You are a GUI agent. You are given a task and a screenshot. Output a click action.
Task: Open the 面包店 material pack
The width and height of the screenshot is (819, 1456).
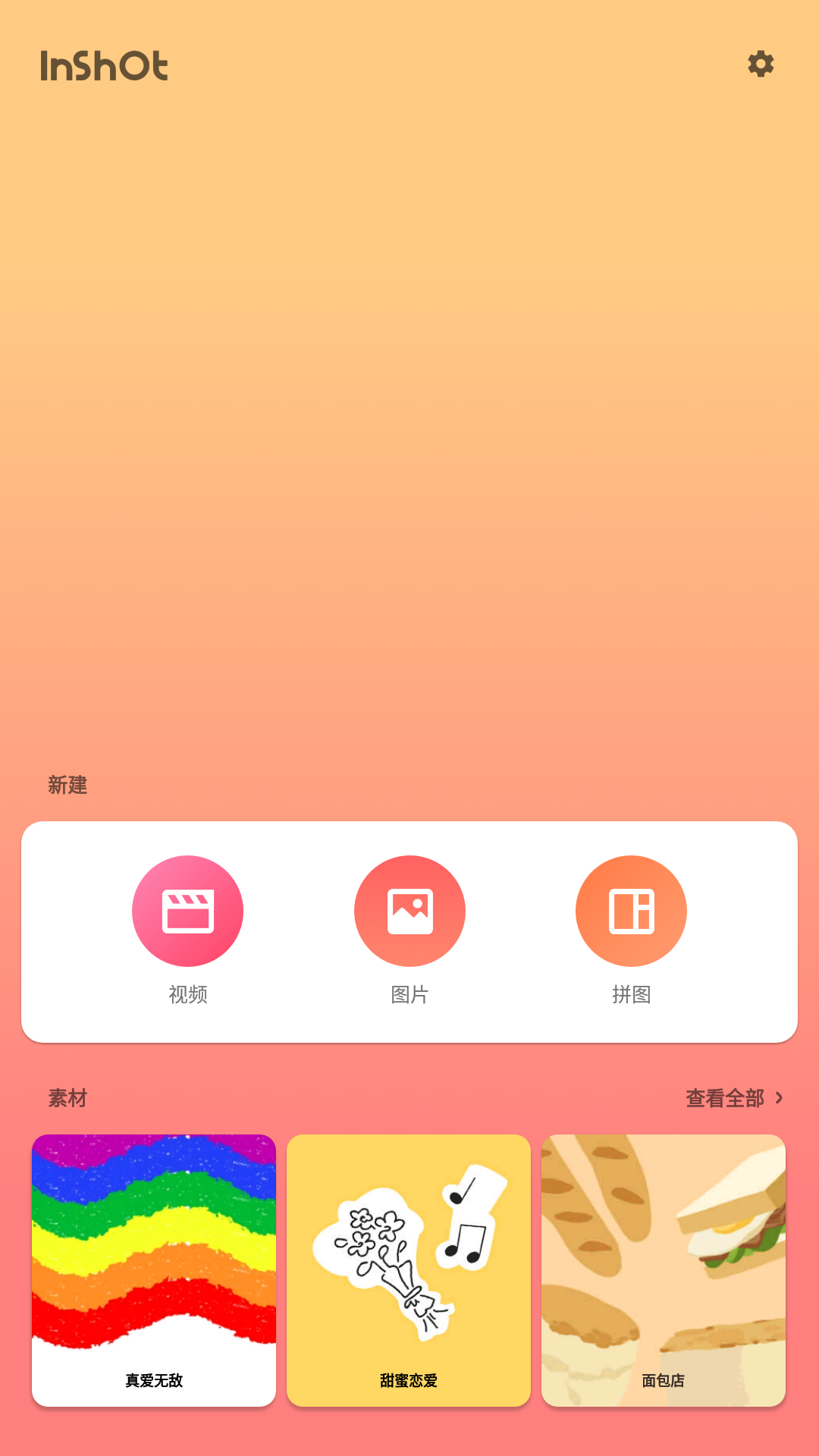tap(664, 1270)
